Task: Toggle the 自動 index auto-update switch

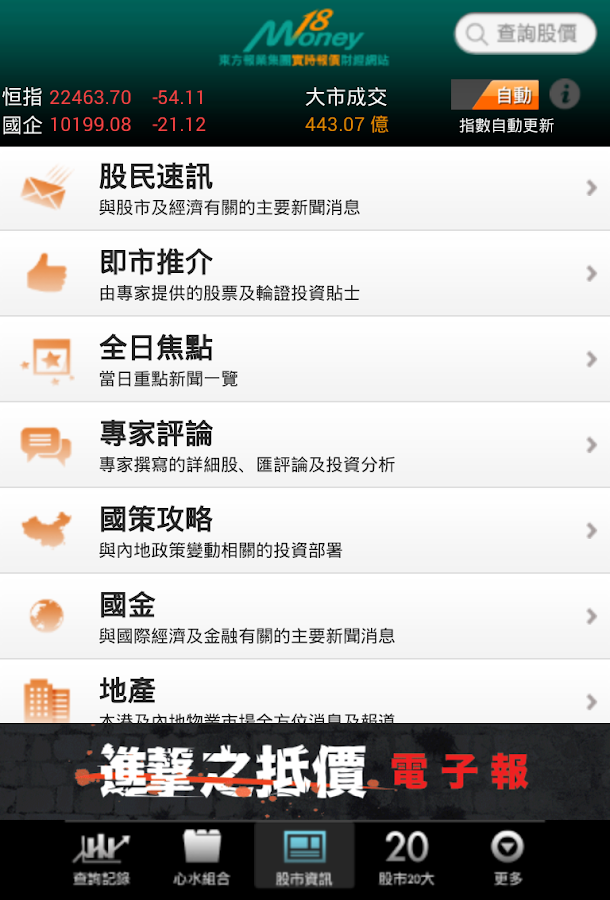Action: click(495, 96)
